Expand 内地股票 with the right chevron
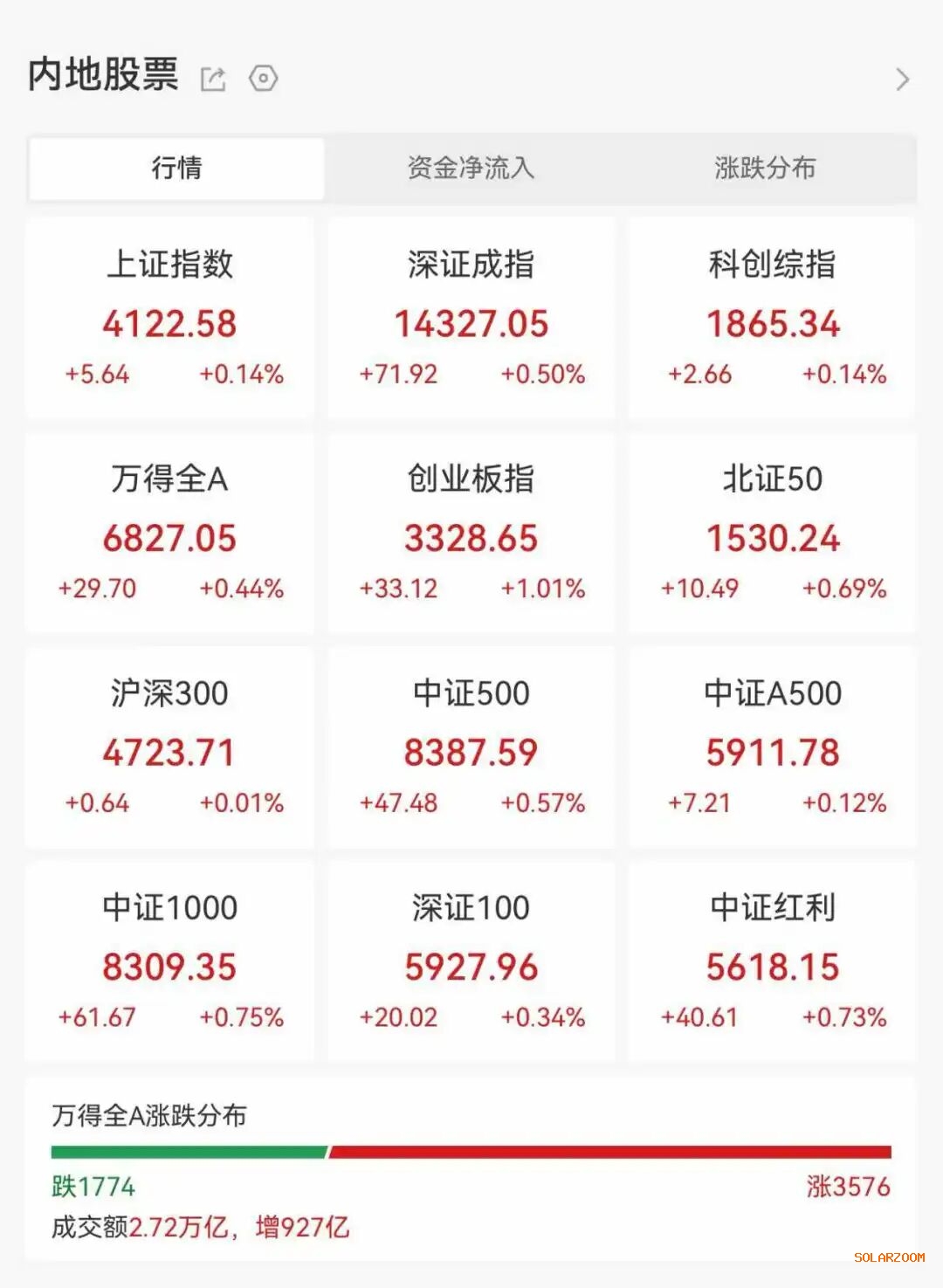 [x=903, y=80]
